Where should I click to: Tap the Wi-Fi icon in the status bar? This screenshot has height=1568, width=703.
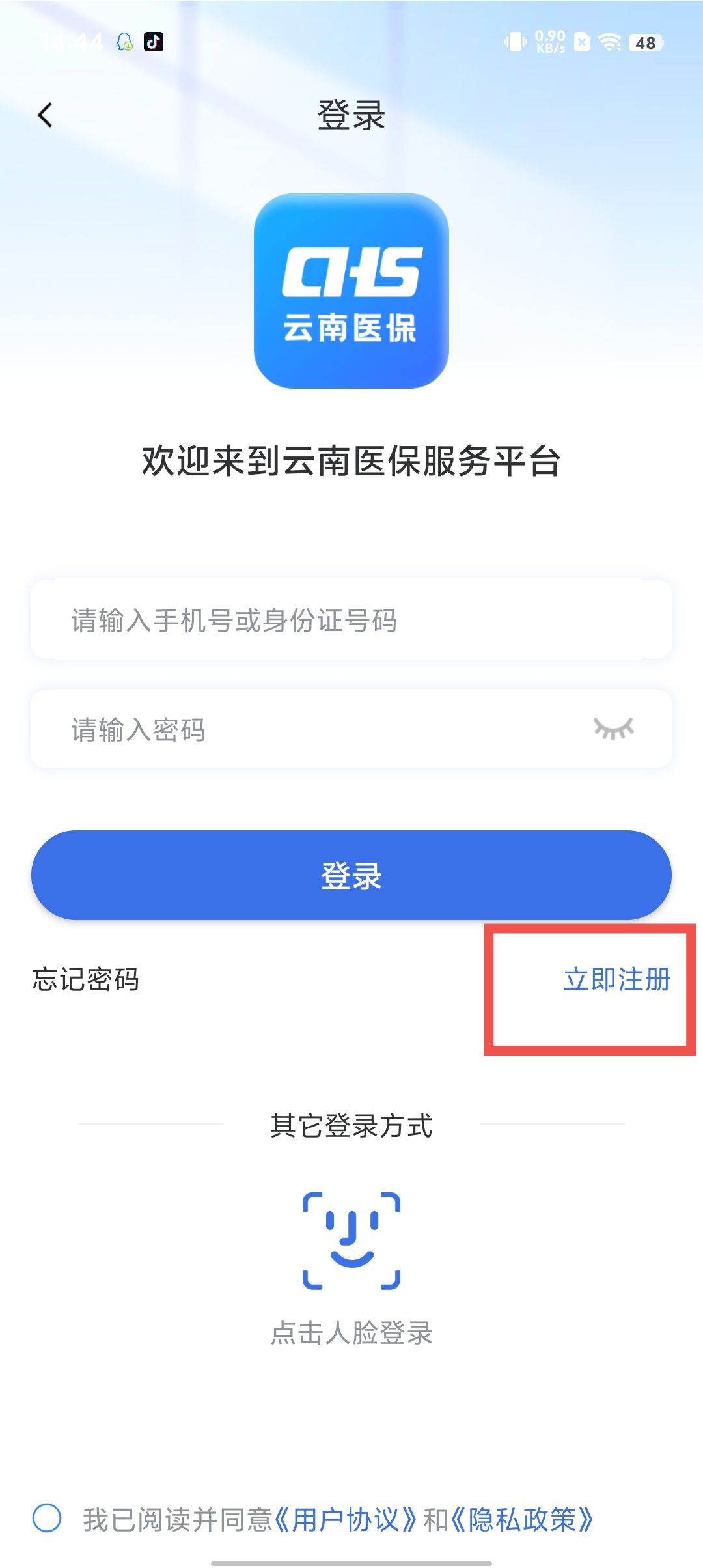pyautogui.click(x=609, y=44)
